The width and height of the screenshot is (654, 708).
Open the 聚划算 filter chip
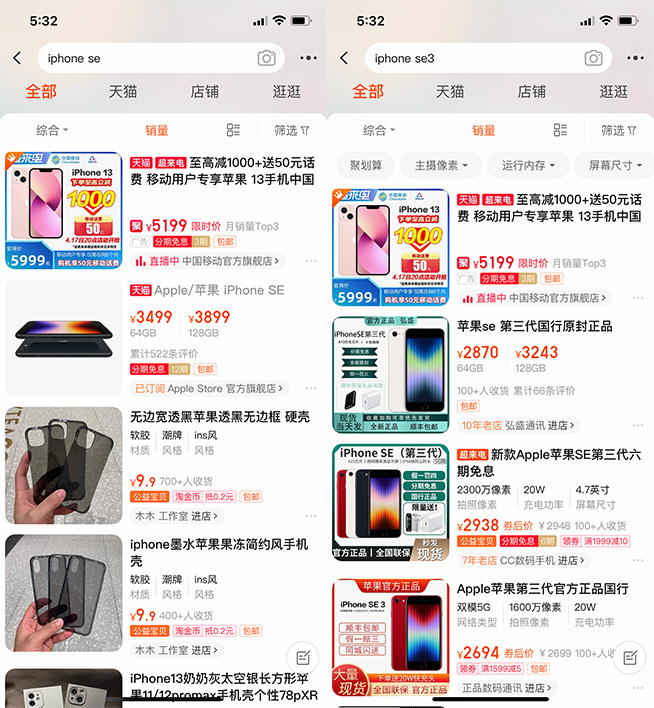point(364,165)
